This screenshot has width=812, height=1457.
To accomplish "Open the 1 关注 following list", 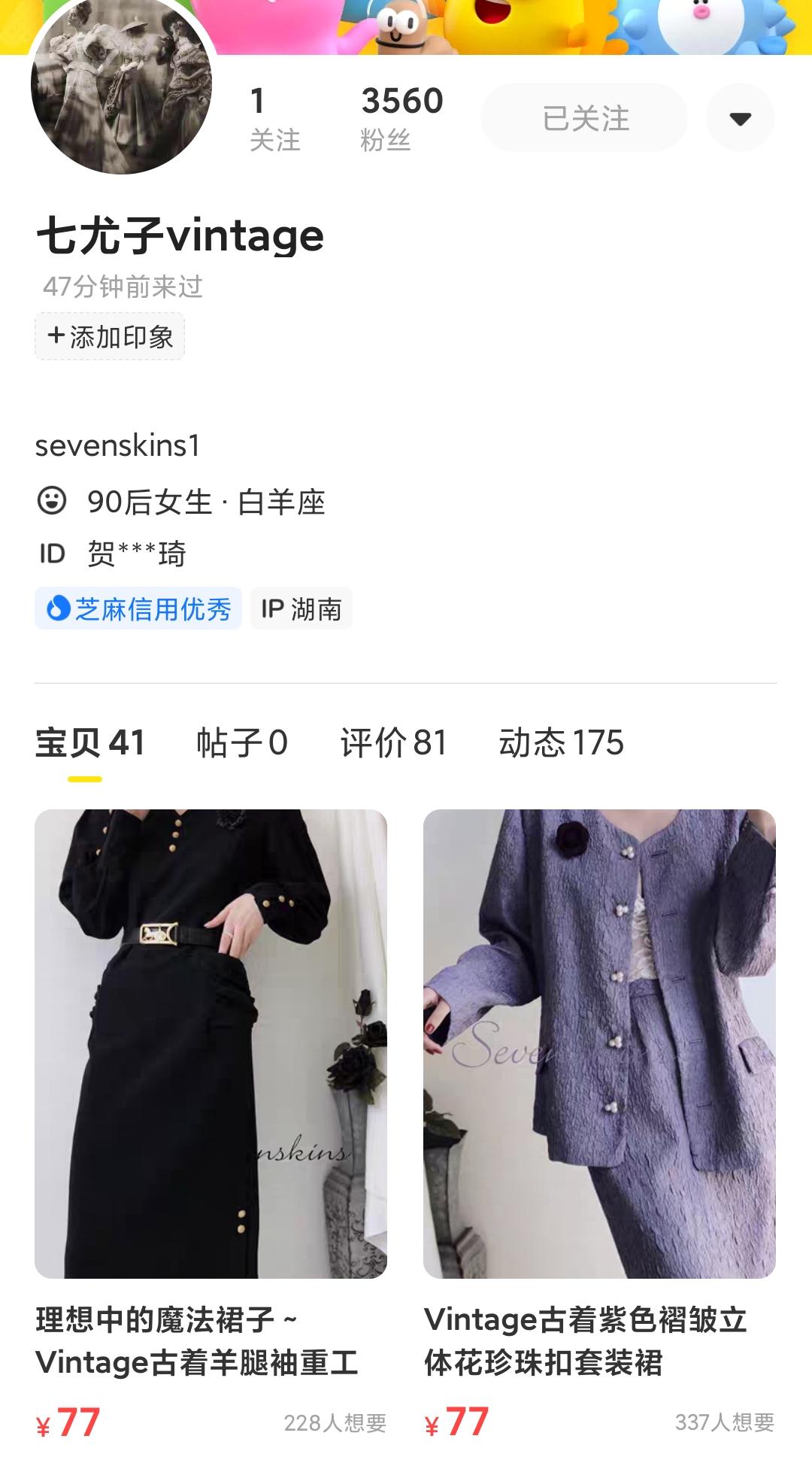I will point(275,115).
